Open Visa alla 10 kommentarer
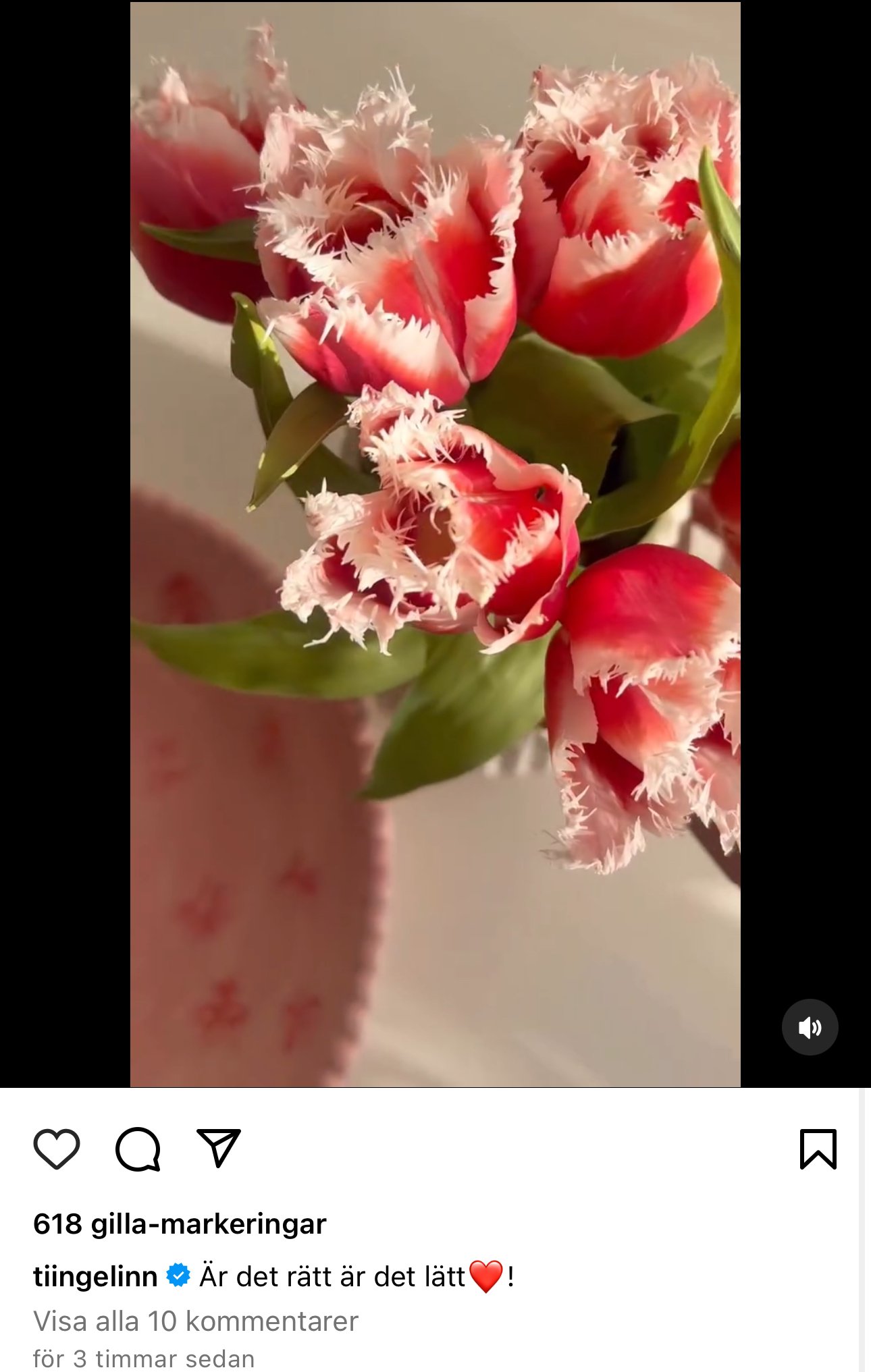This screenshot has height=1372, width=871. point(196,1321)
